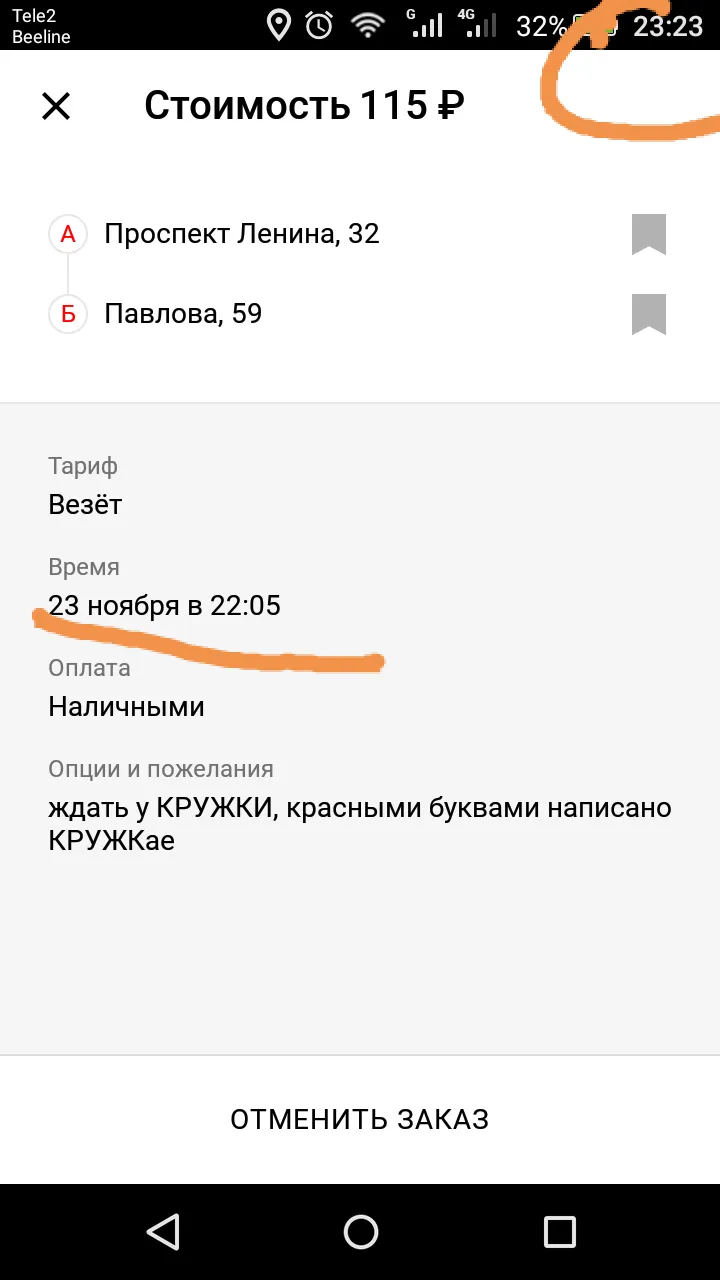The width and height of the screenshot is (720, 1280).
Task: Bookmark the address Проспект Ленина, 32
Action: 649,234
